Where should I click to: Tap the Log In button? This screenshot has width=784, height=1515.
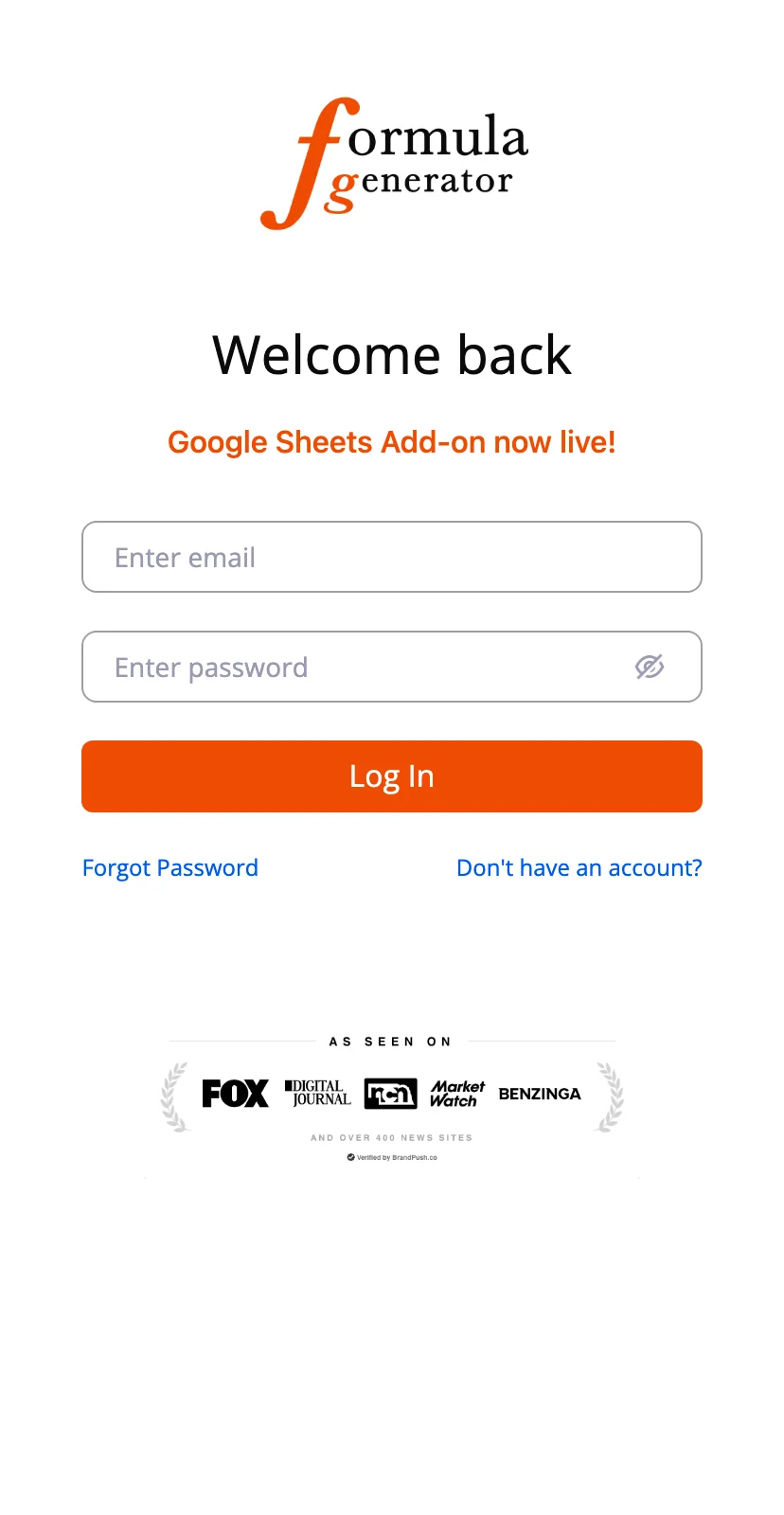(x=392, y=776)
